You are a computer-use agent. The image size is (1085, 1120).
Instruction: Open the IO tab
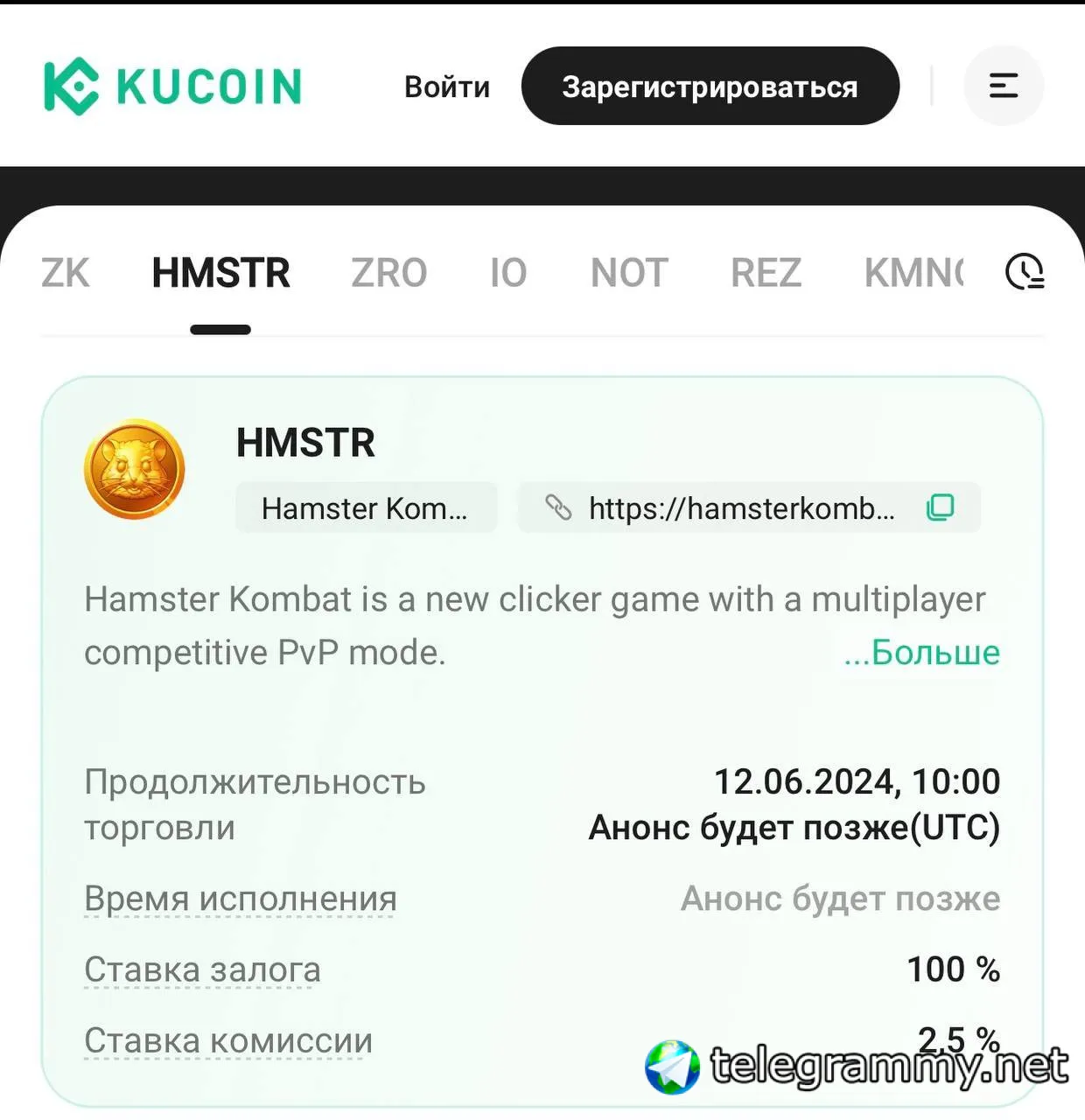point(508,273)
